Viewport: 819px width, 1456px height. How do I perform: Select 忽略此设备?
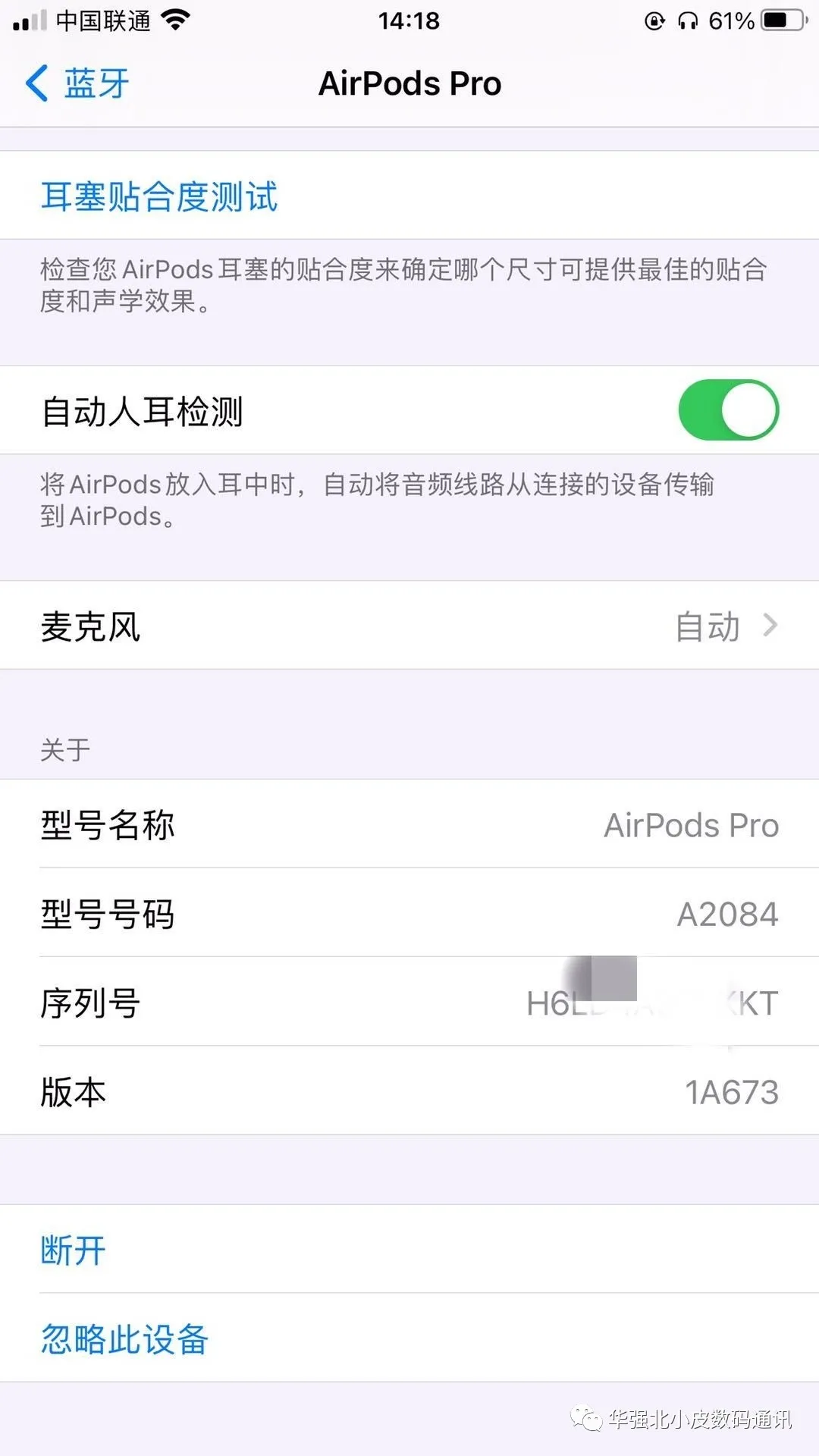tap(409, 1338)
